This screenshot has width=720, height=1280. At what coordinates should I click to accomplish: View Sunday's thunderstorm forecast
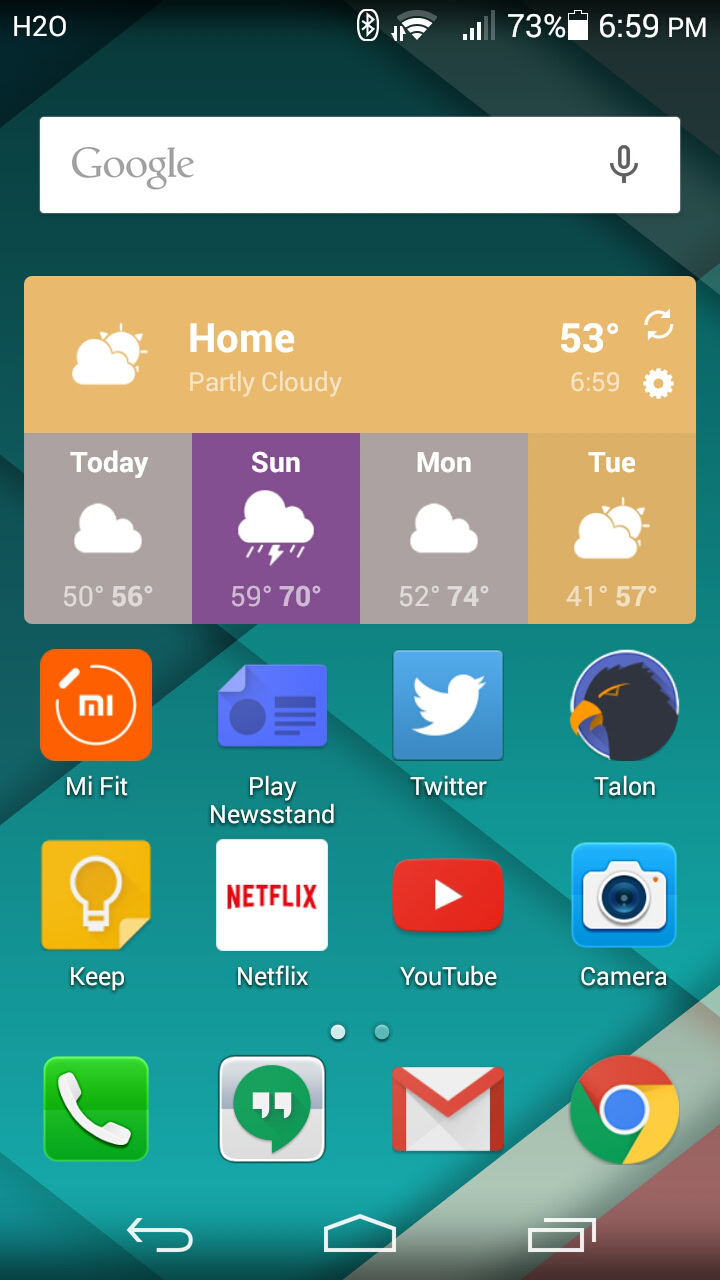(x=276, y=528)
